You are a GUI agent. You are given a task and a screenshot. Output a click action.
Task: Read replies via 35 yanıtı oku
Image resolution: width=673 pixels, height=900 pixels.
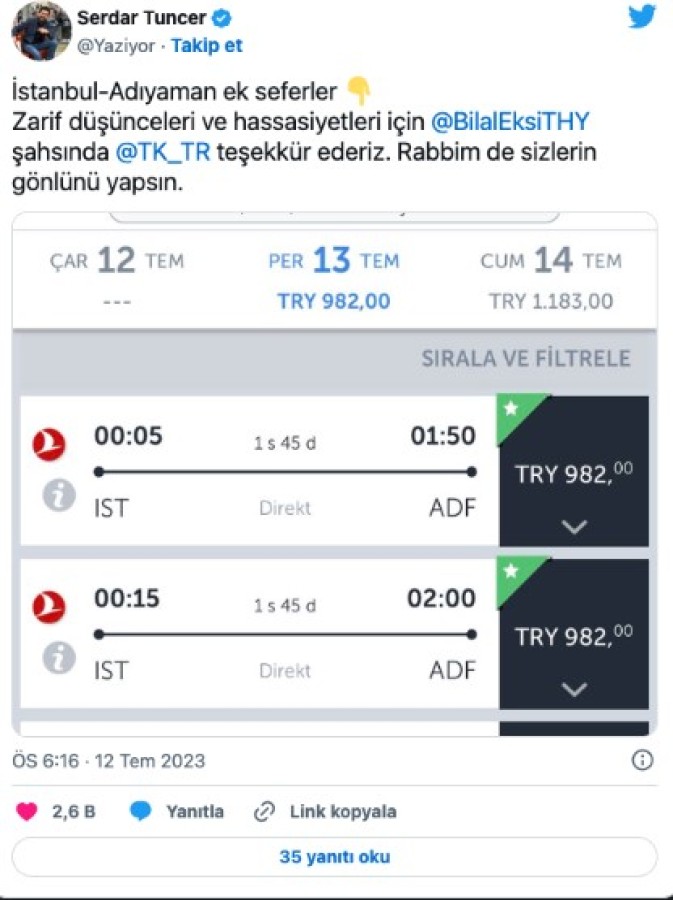(335, 857)
